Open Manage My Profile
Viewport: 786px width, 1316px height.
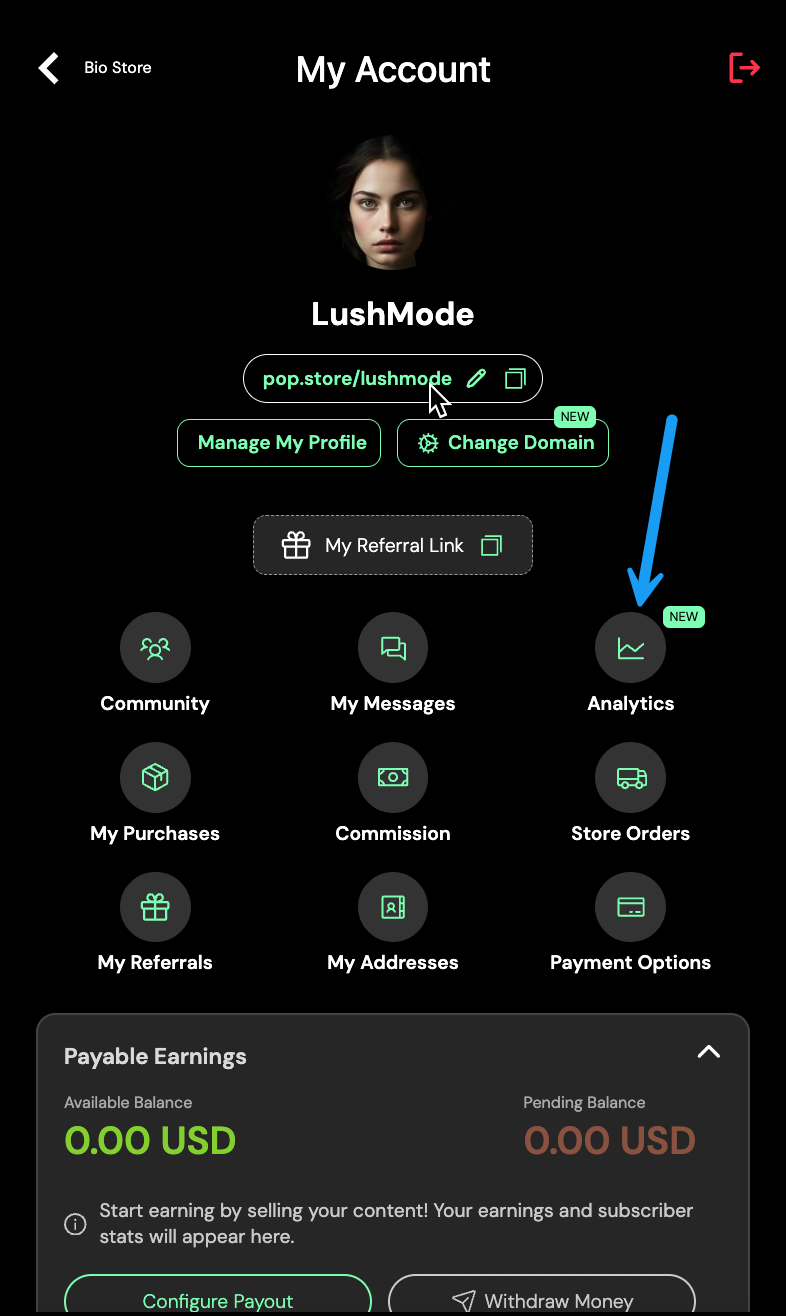coord(279,443)
